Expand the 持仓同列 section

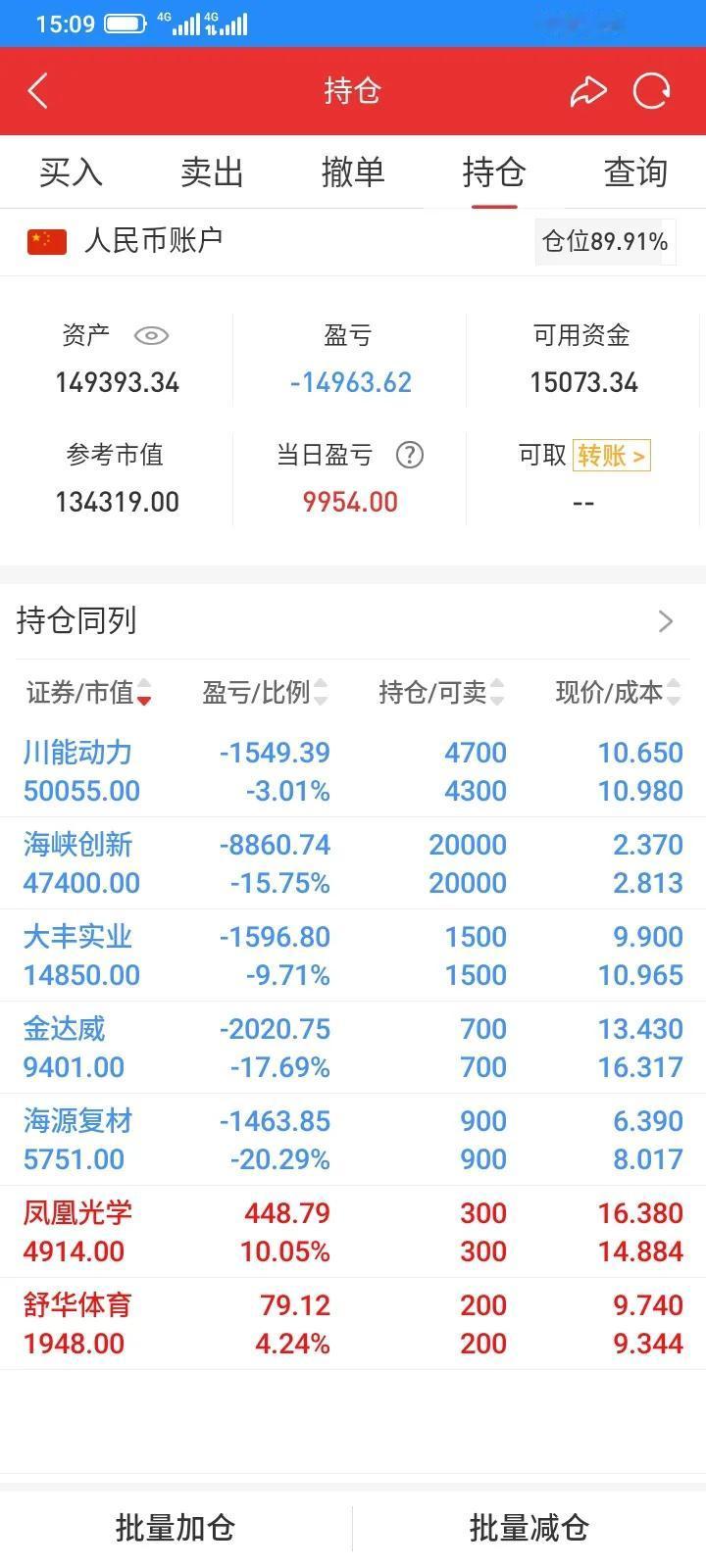coord(666,621)
